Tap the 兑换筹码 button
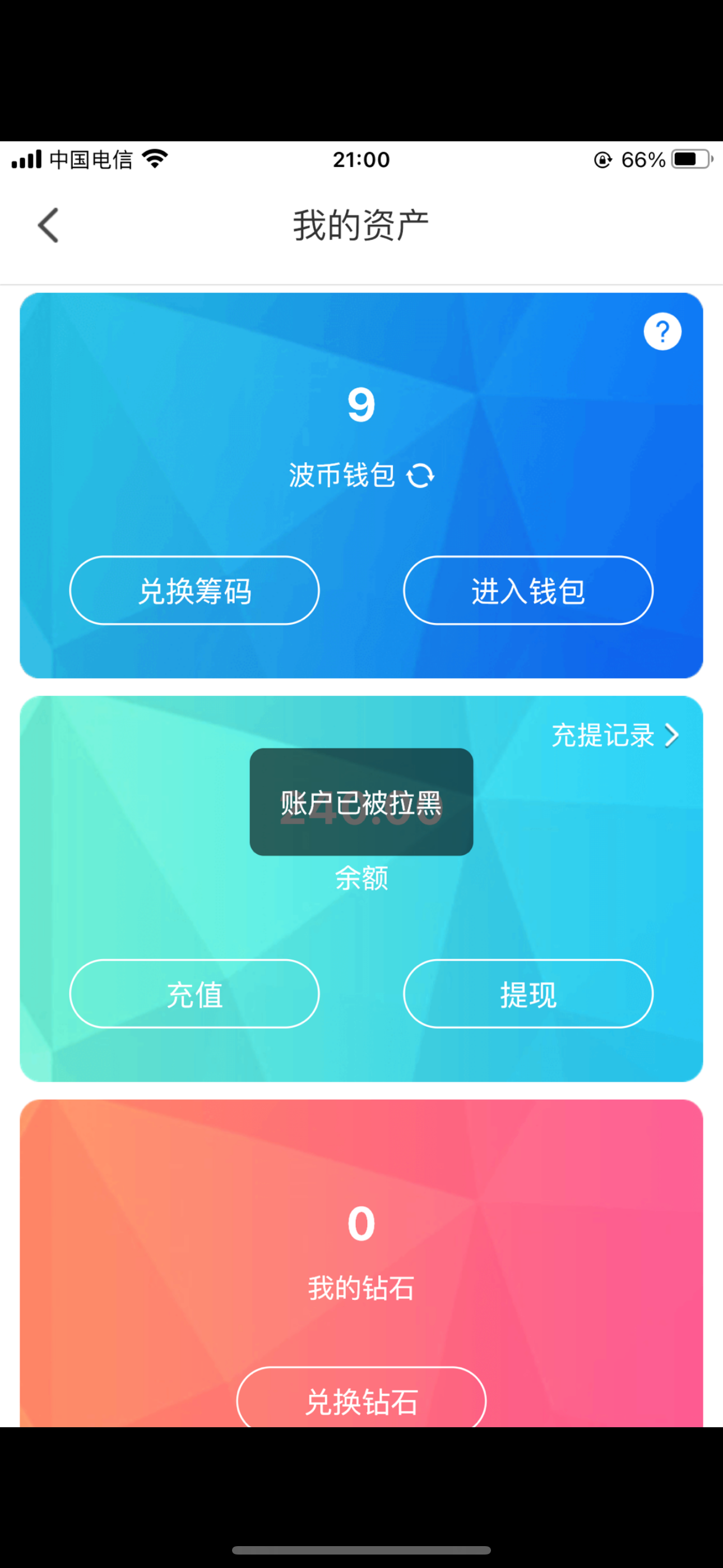 point(194,591)
